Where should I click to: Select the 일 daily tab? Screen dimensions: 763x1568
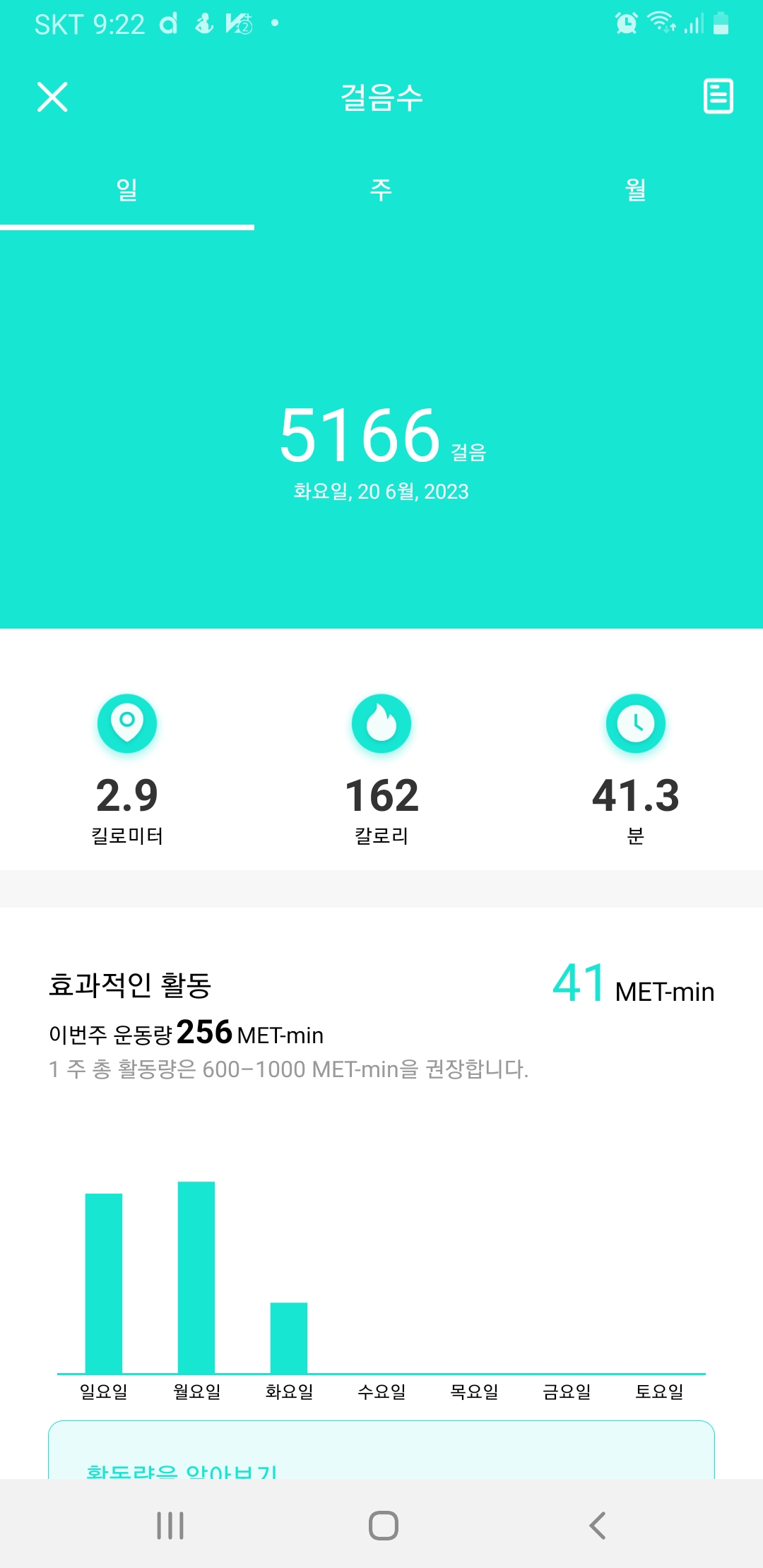point(127,189)
